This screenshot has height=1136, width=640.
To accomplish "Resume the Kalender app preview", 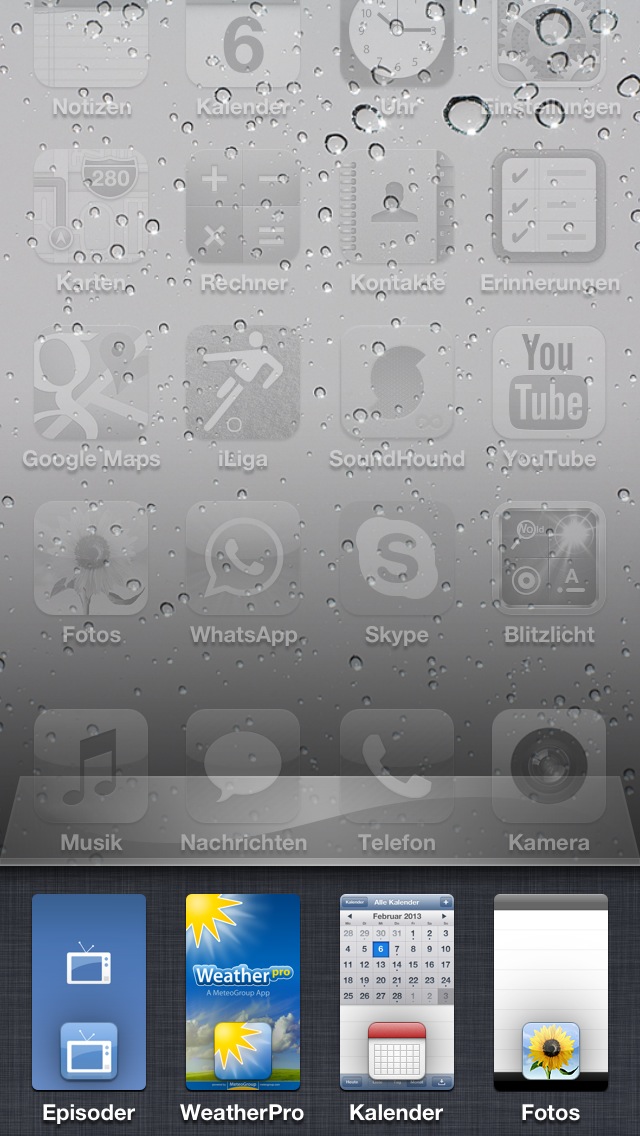I will point(397,991).
